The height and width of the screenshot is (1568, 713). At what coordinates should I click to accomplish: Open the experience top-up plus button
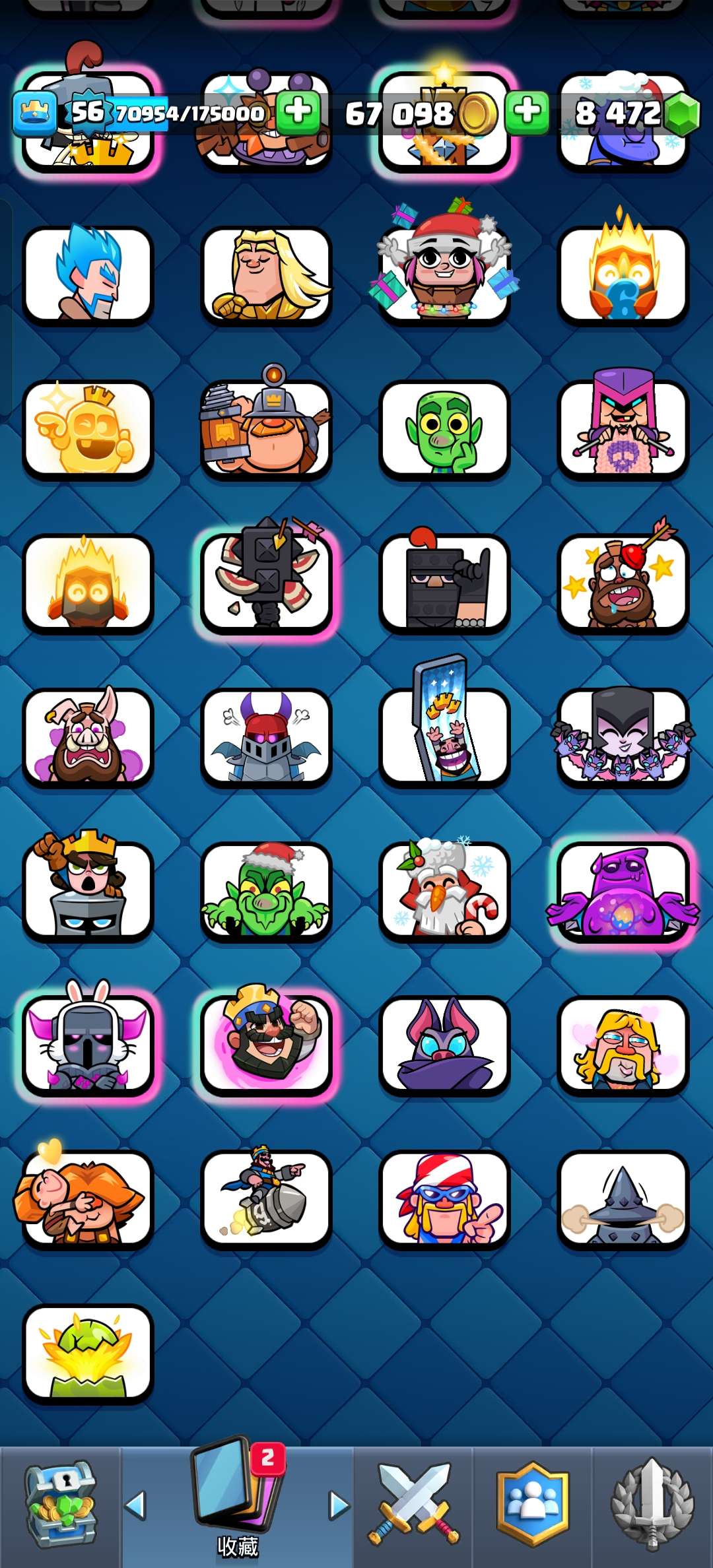pyautogui.click(x=298, y=112)
